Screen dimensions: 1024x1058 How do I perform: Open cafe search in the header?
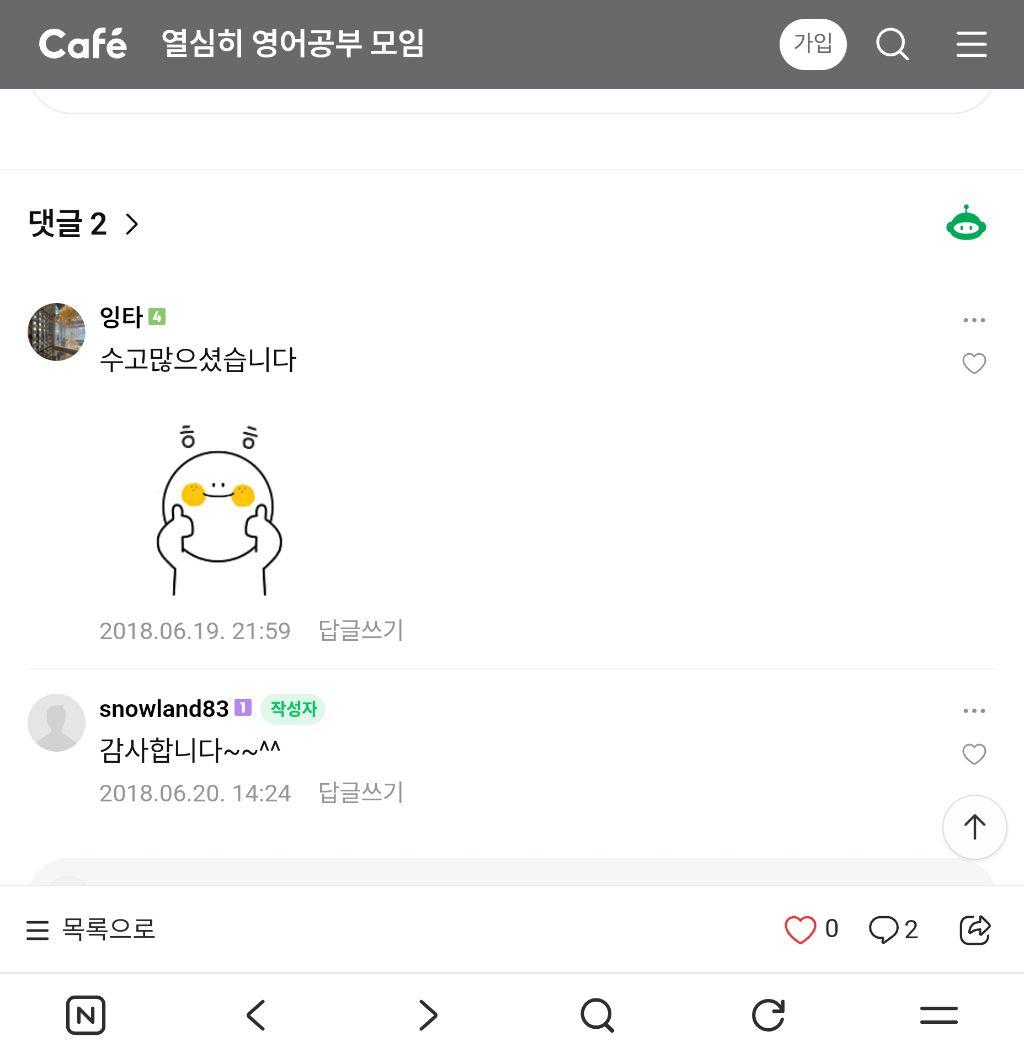pos(892,44)
